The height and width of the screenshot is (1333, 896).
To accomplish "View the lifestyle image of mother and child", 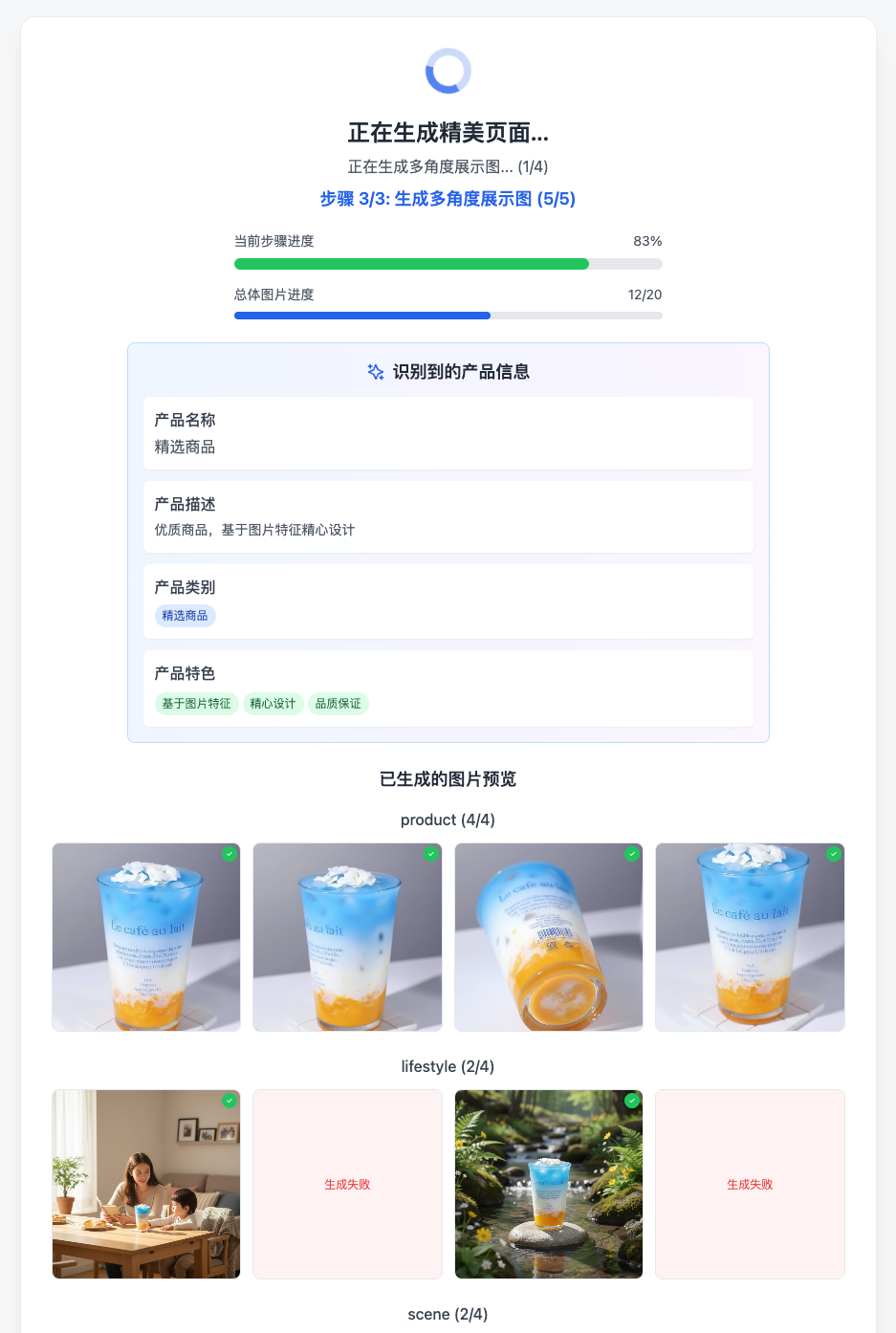I will point(146,1183).
